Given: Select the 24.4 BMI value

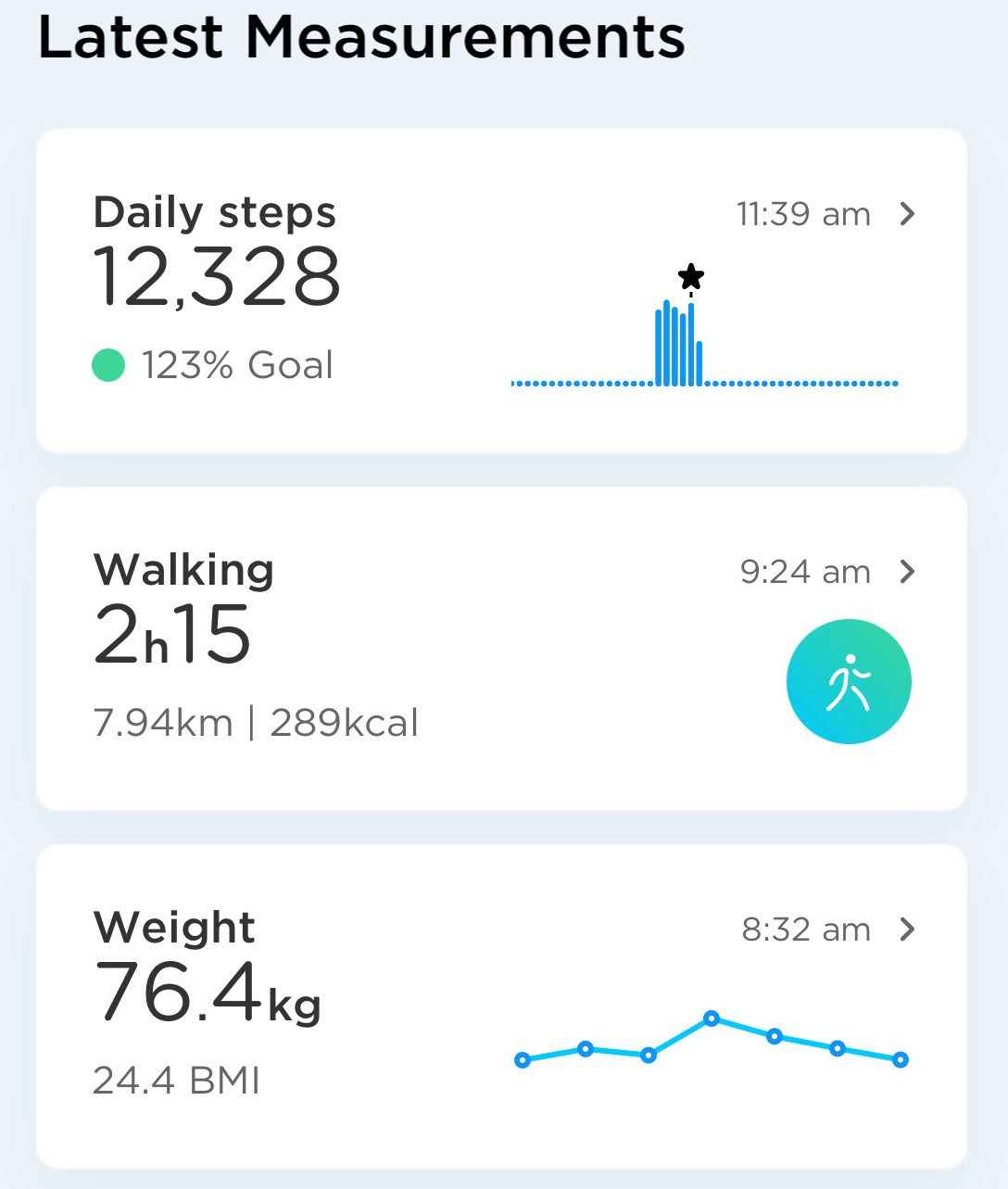Looking at the screenshot, I should (x=176, y=1079).
